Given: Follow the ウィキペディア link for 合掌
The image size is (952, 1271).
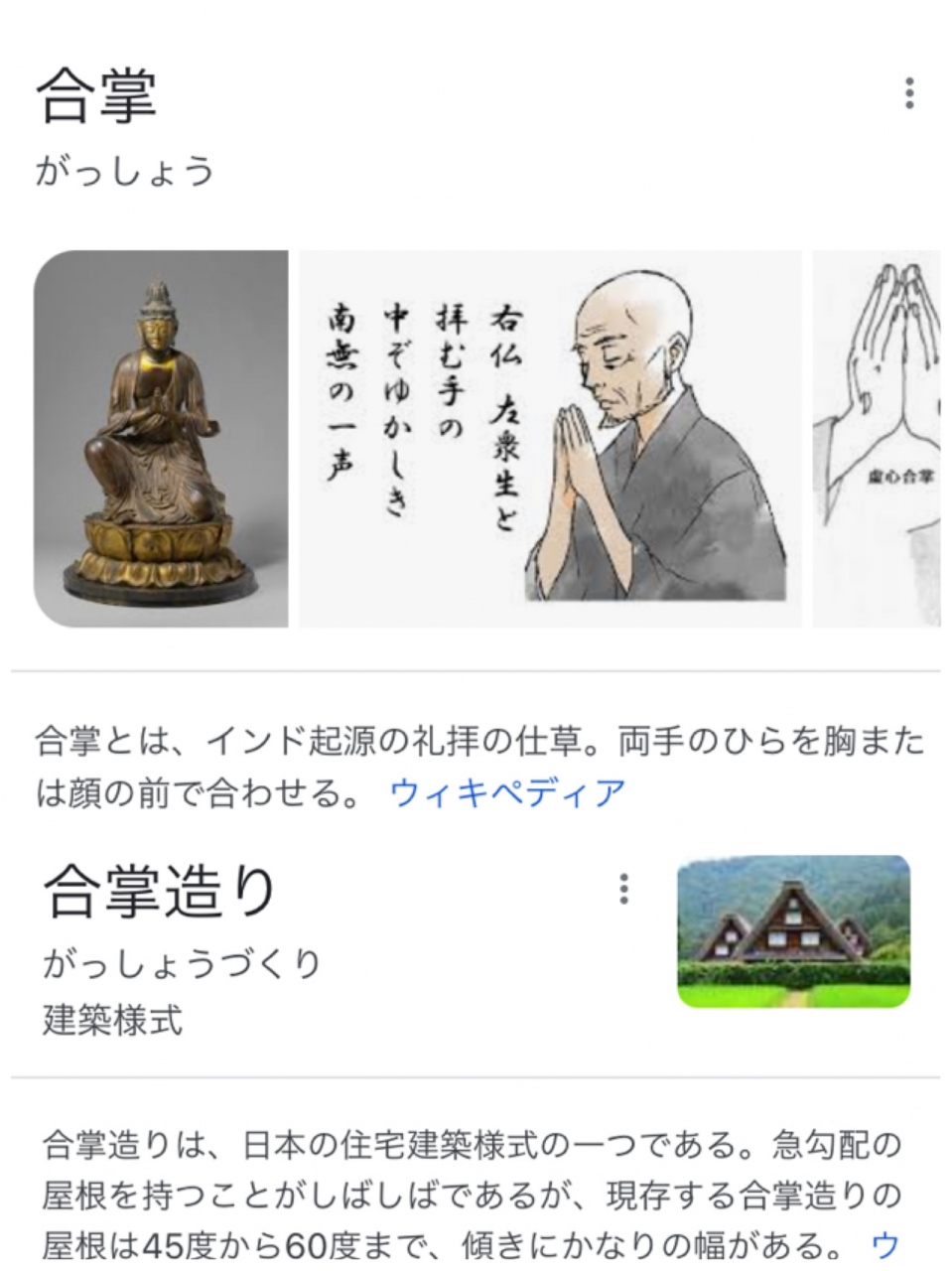Looking at the screenshot, I should pyautogui.click(x=507, y=792).
